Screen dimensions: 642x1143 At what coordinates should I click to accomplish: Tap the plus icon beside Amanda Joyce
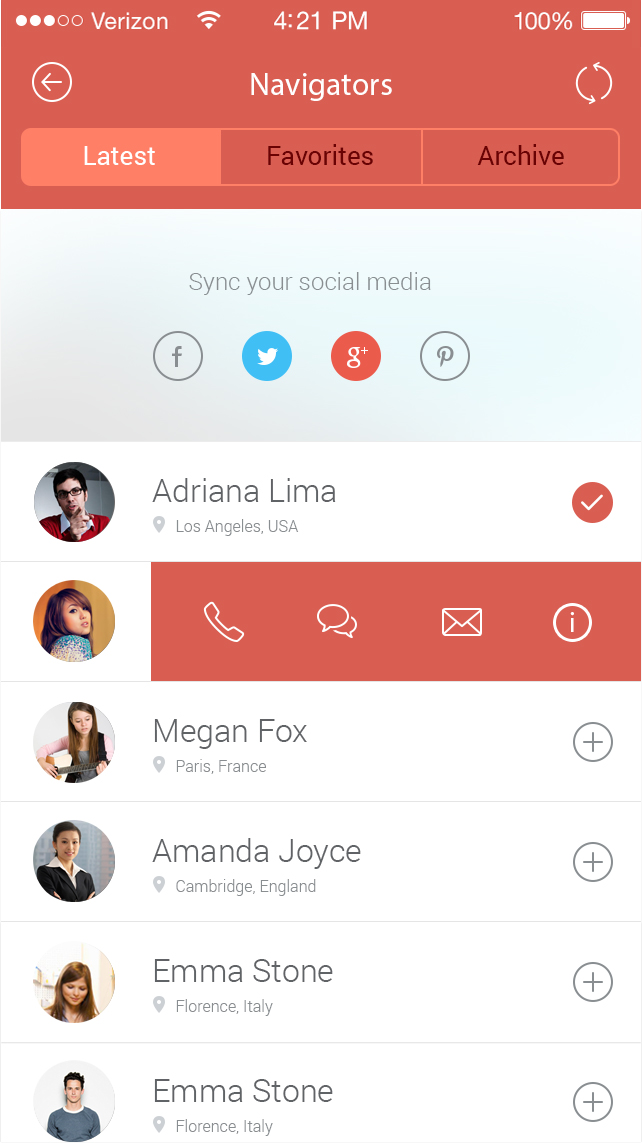(592, 862)
